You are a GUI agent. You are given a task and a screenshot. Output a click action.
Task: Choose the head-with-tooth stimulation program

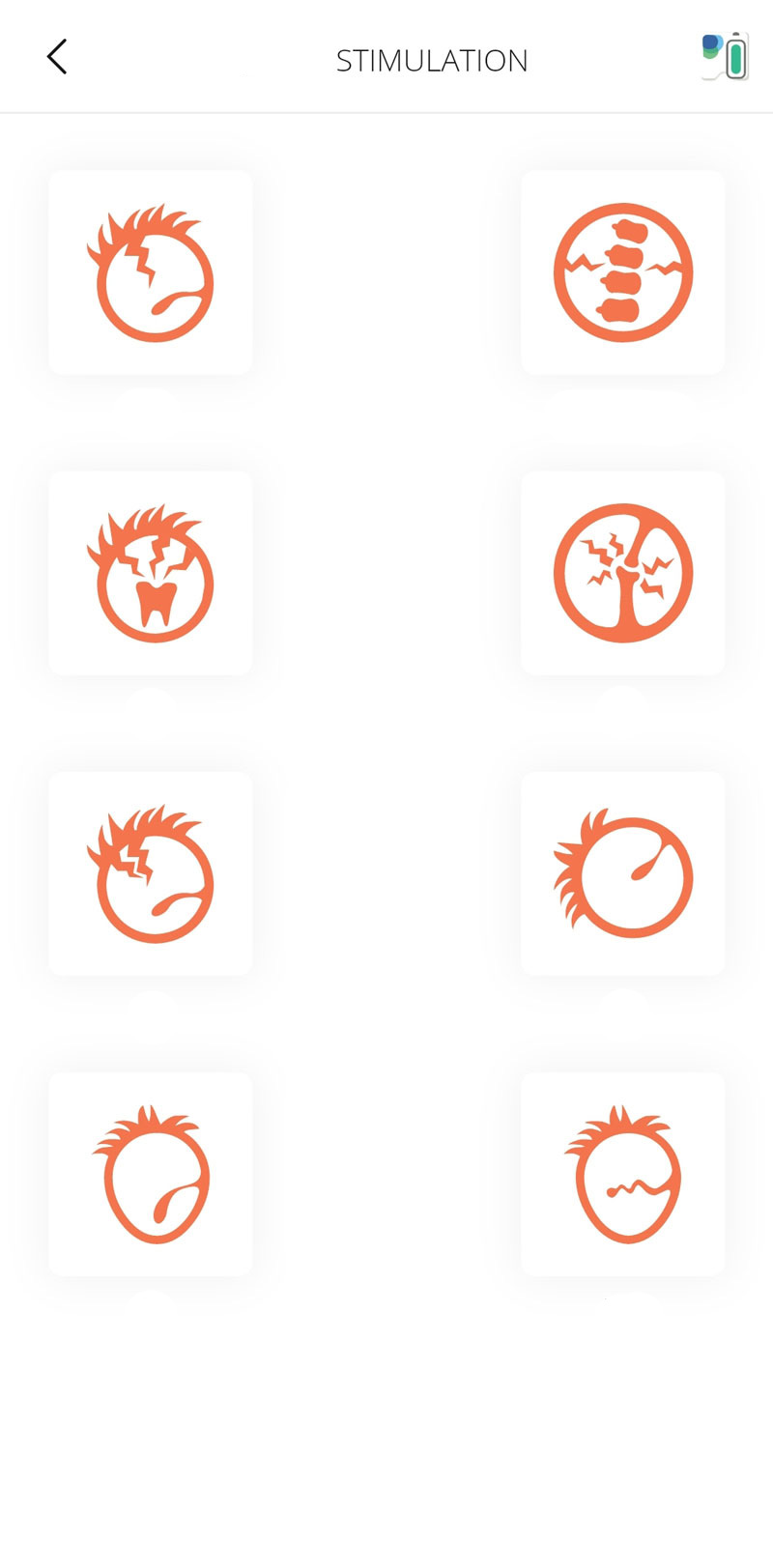[x=151, y=573]
